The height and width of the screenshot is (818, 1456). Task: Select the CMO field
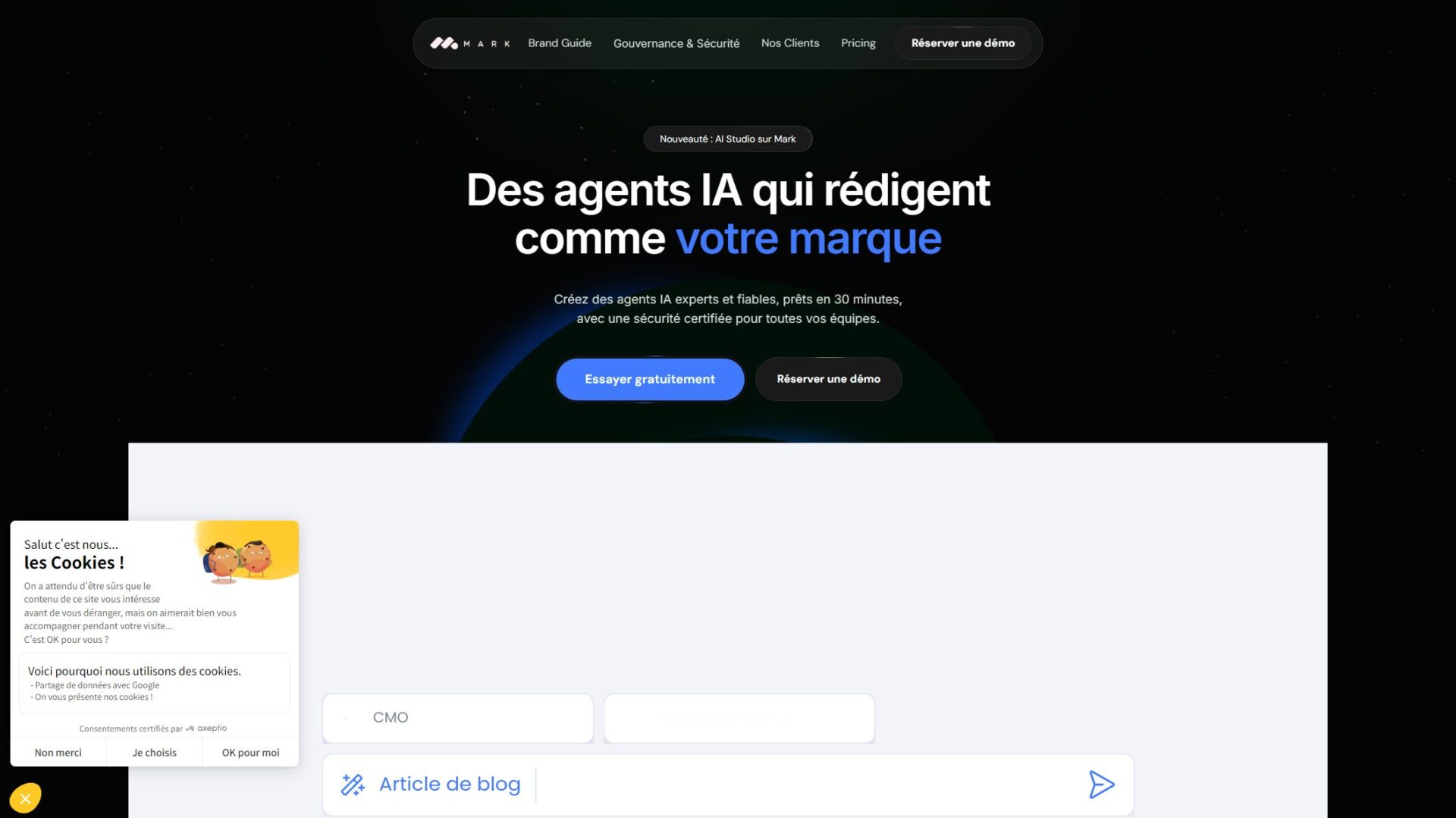pos(457,717)
